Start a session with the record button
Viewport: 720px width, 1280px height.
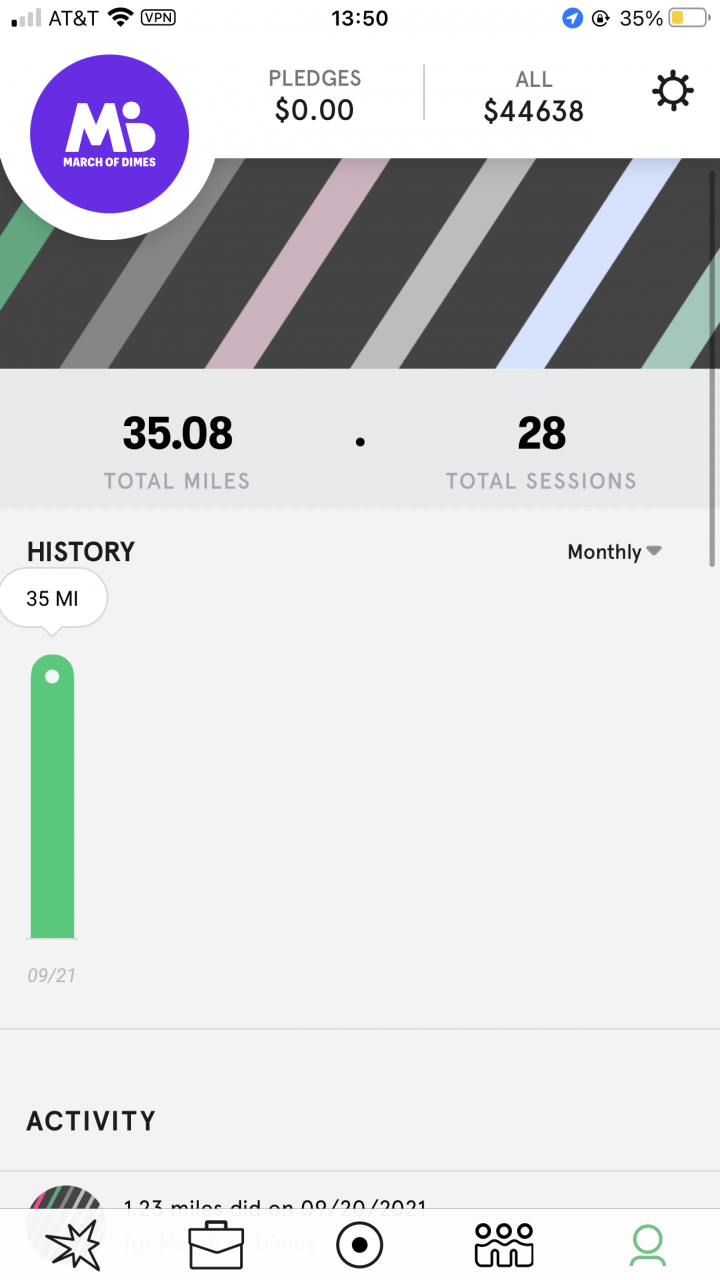click(x=360, y=1246)
